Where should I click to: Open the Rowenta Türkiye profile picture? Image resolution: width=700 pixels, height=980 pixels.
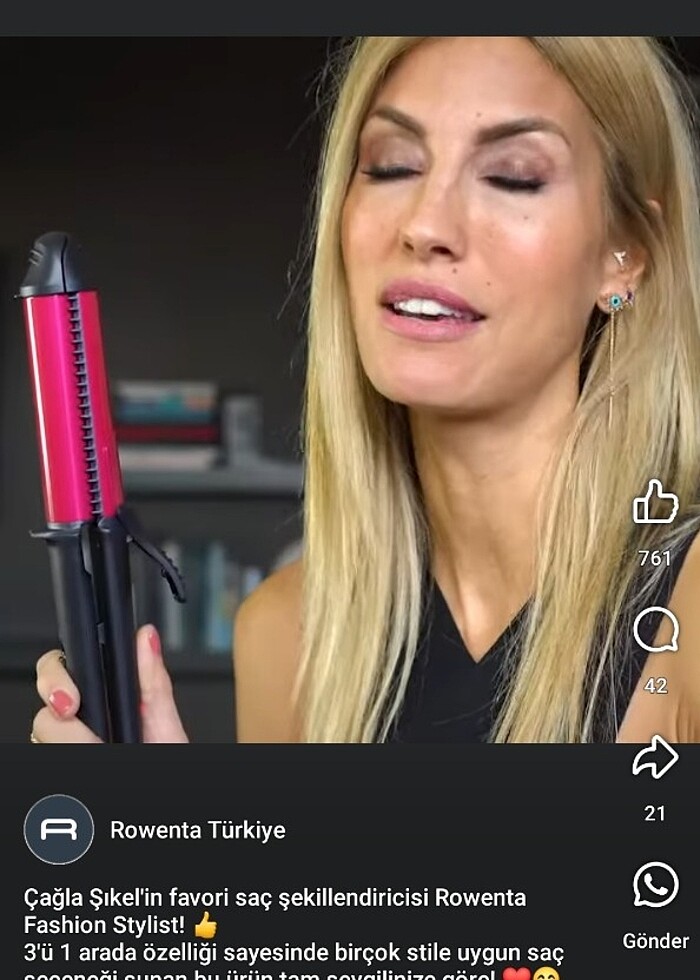59,830
